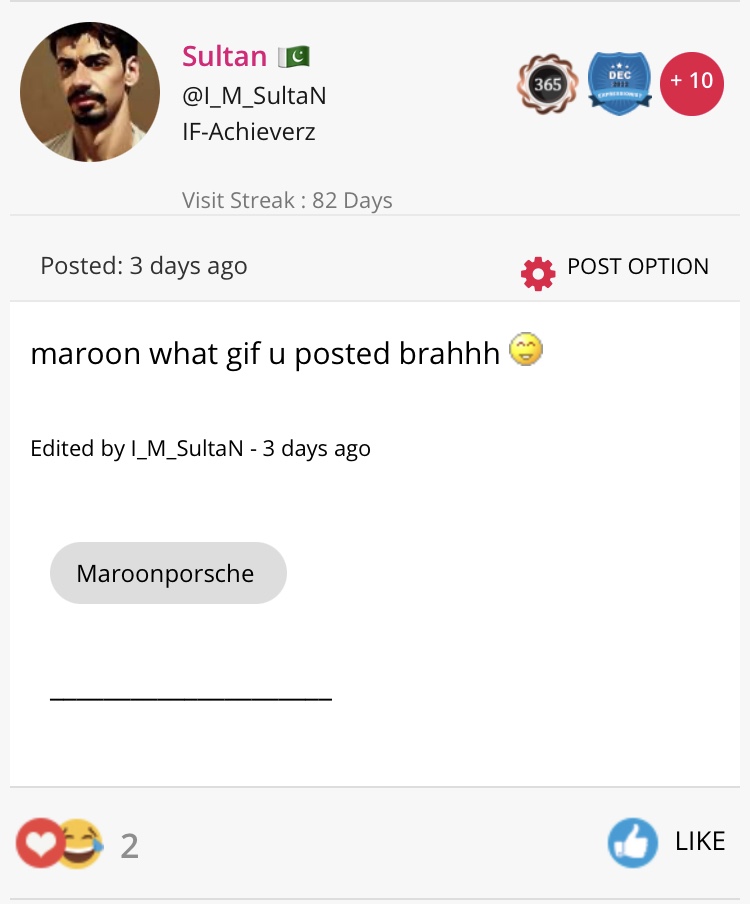Viewport: 750px width, 904px height.
Task: Open the Maroonporsche mention chip
Action: pos(168,574)
